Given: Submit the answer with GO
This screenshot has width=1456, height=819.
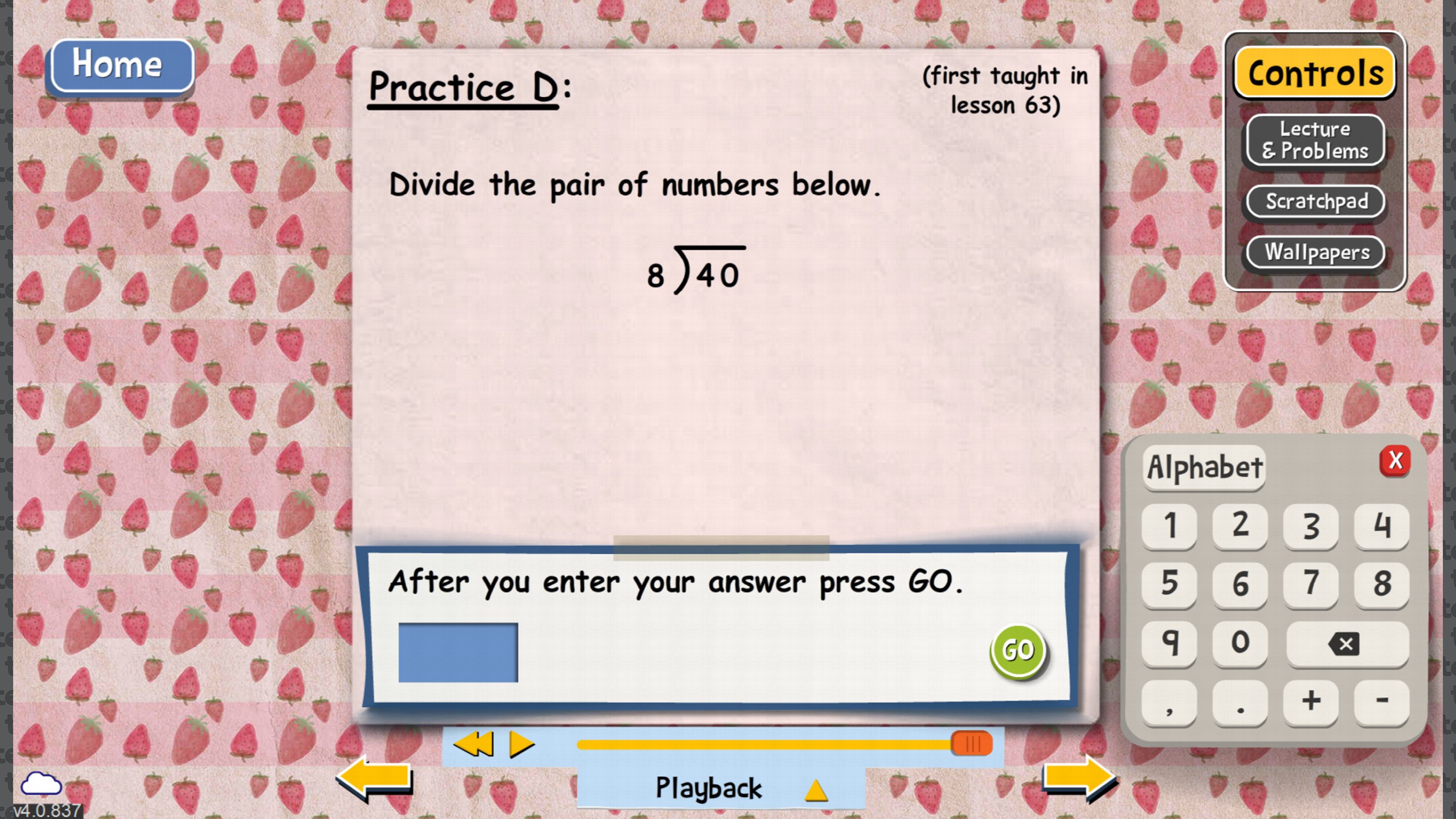Looking at the screenshot, I should pos(1018,651).
